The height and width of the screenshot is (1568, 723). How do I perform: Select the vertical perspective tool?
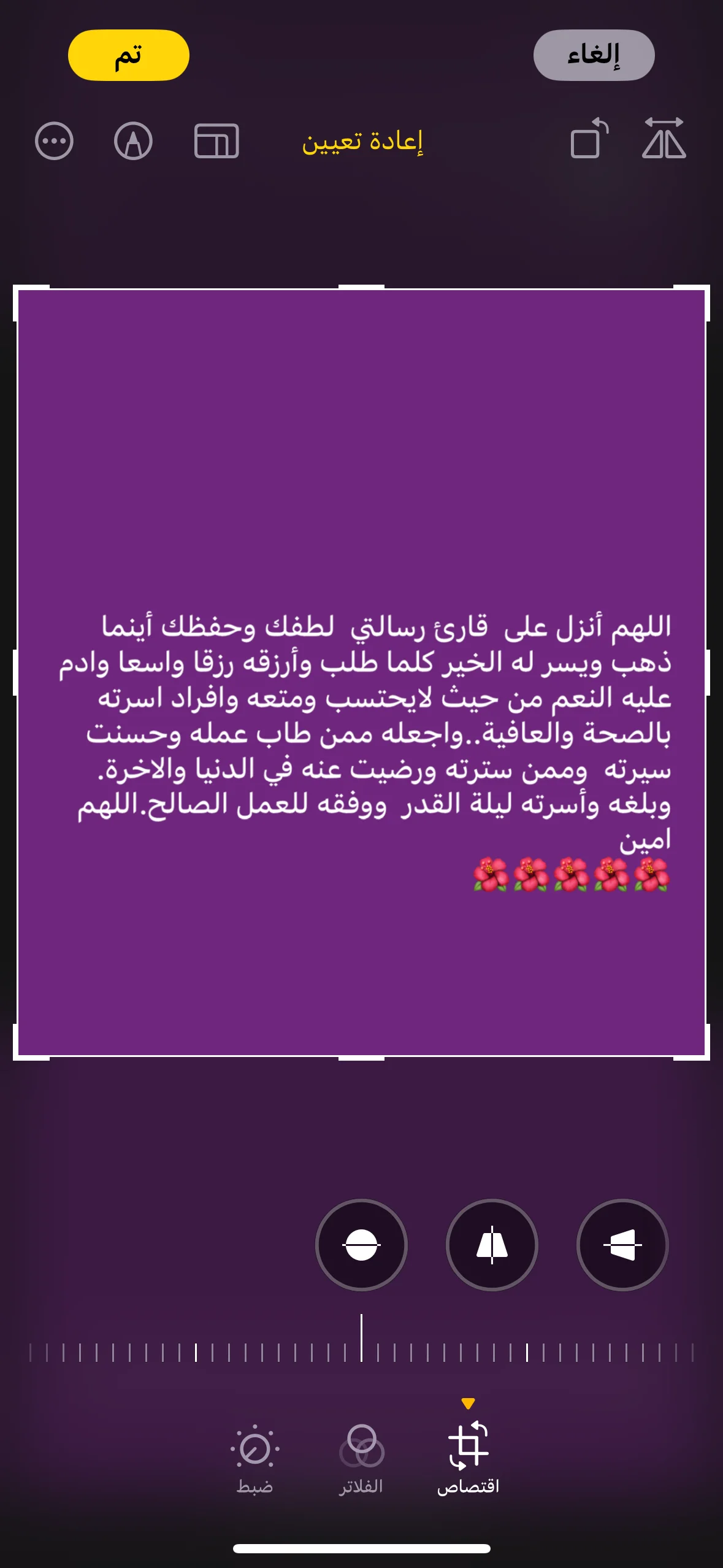tap(492, 1245)
